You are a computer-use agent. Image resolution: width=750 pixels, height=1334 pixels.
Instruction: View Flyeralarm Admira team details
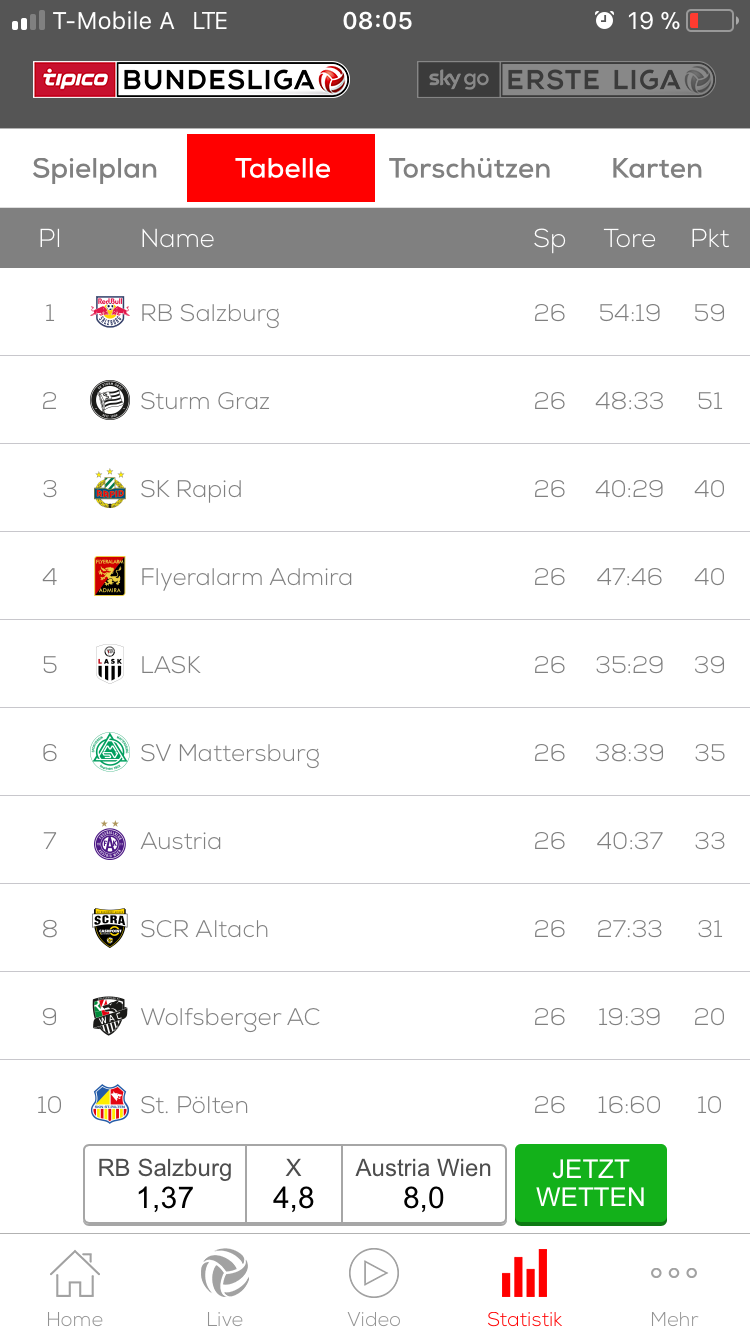(x=375, y=576)
